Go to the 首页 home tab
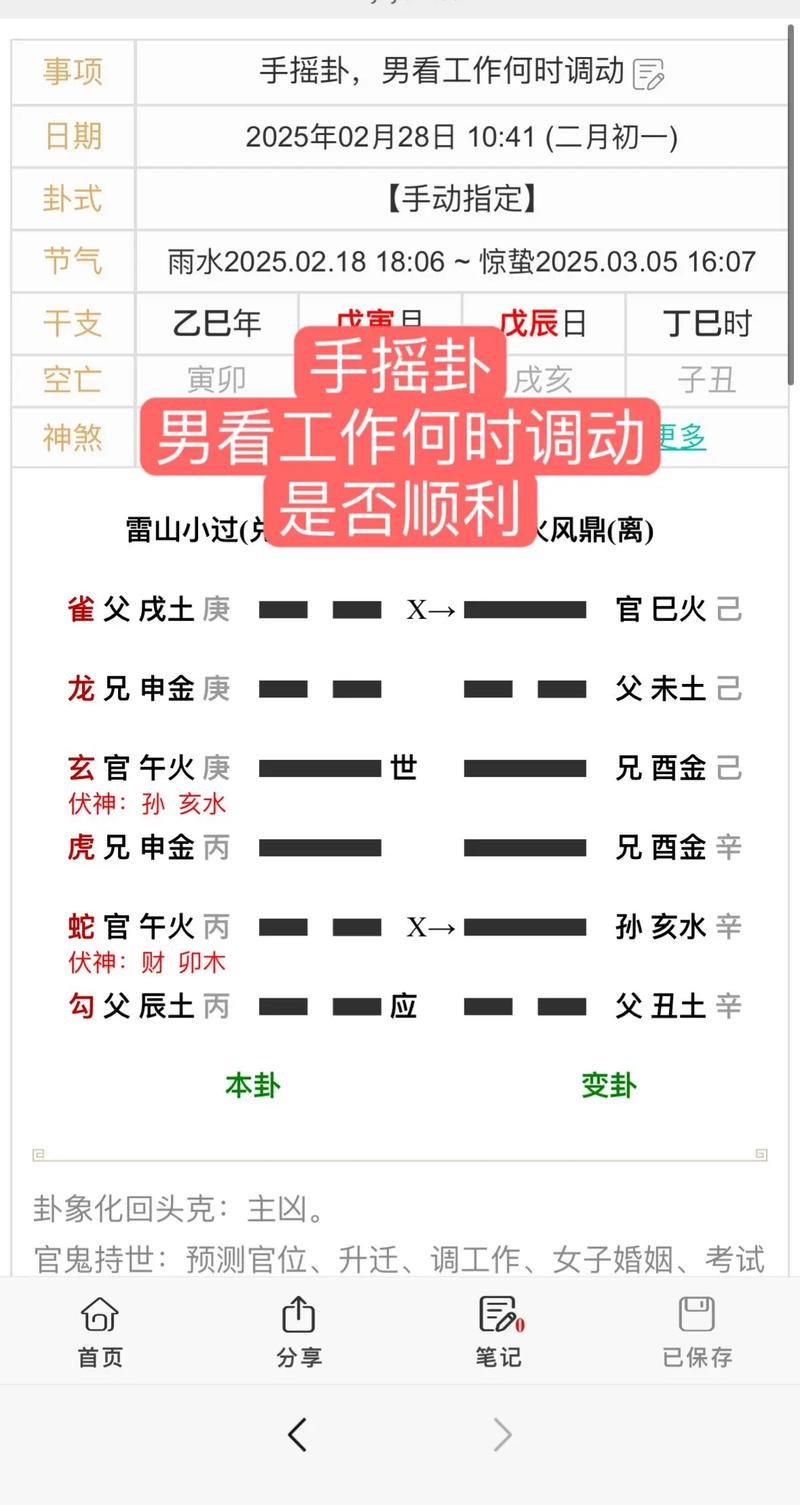Image resolution: width=800 pixels, height=1505 pixels. 100,1332
